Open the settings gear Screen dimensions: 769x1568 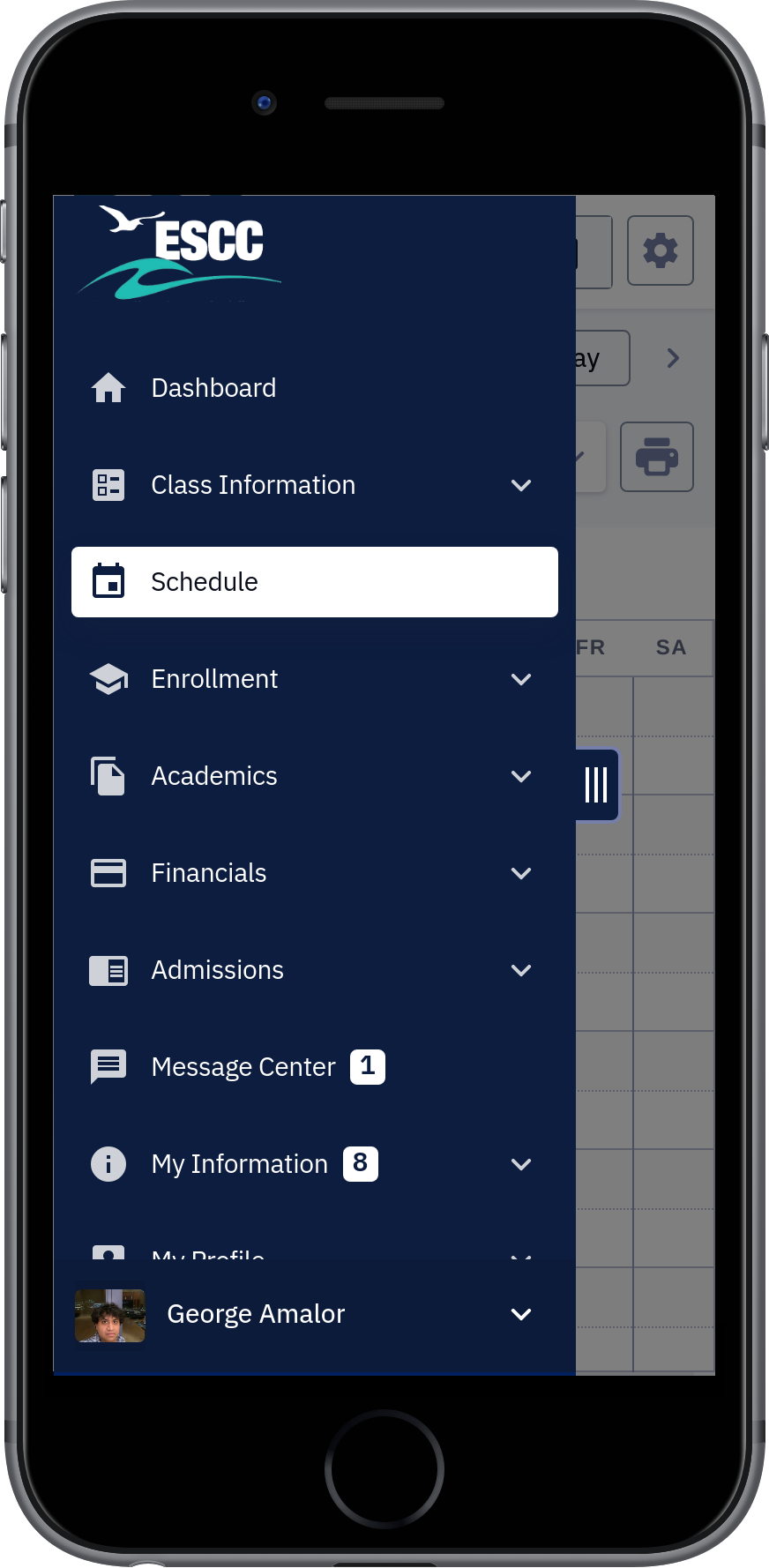click(661, 250)
